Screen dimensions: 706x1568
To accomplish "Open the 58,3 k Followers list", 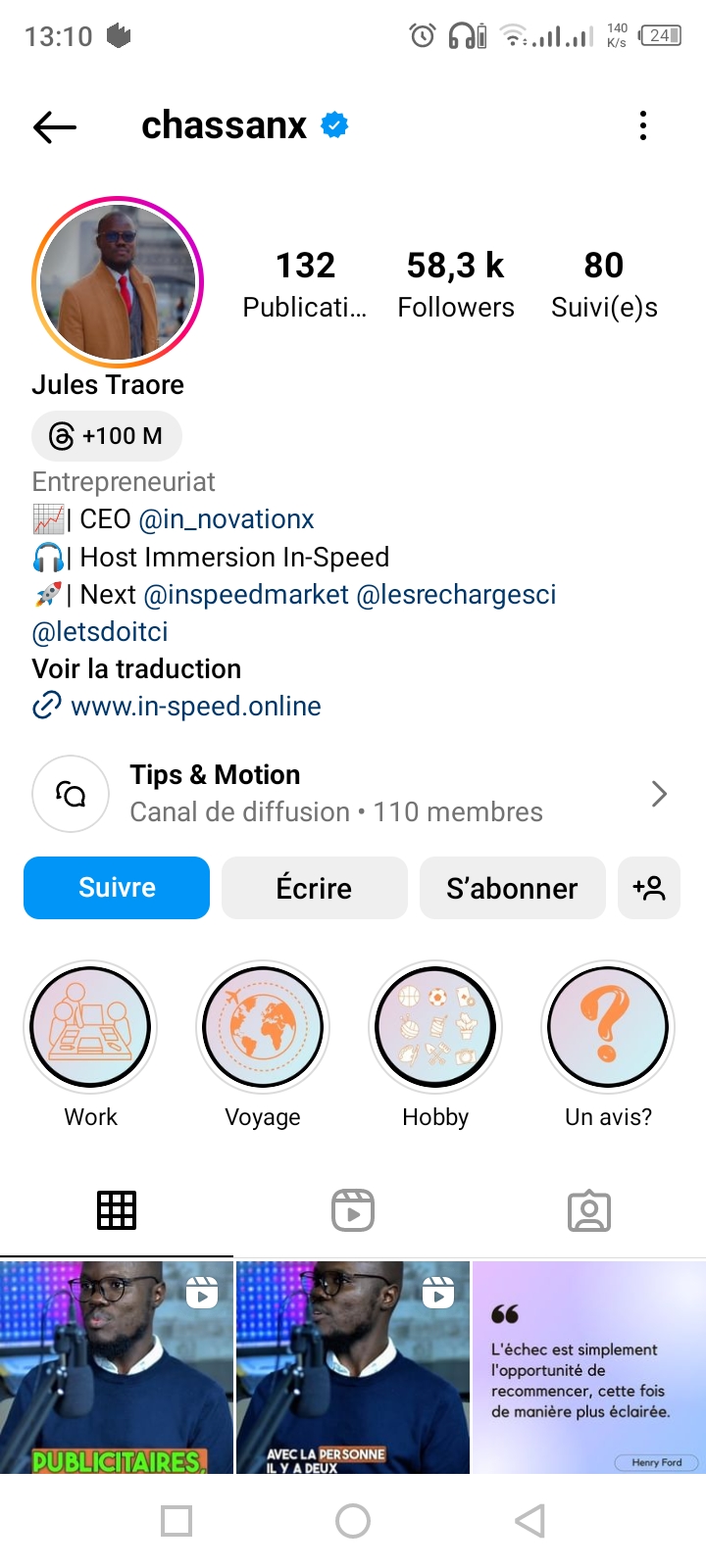I will tap(455, 284).
